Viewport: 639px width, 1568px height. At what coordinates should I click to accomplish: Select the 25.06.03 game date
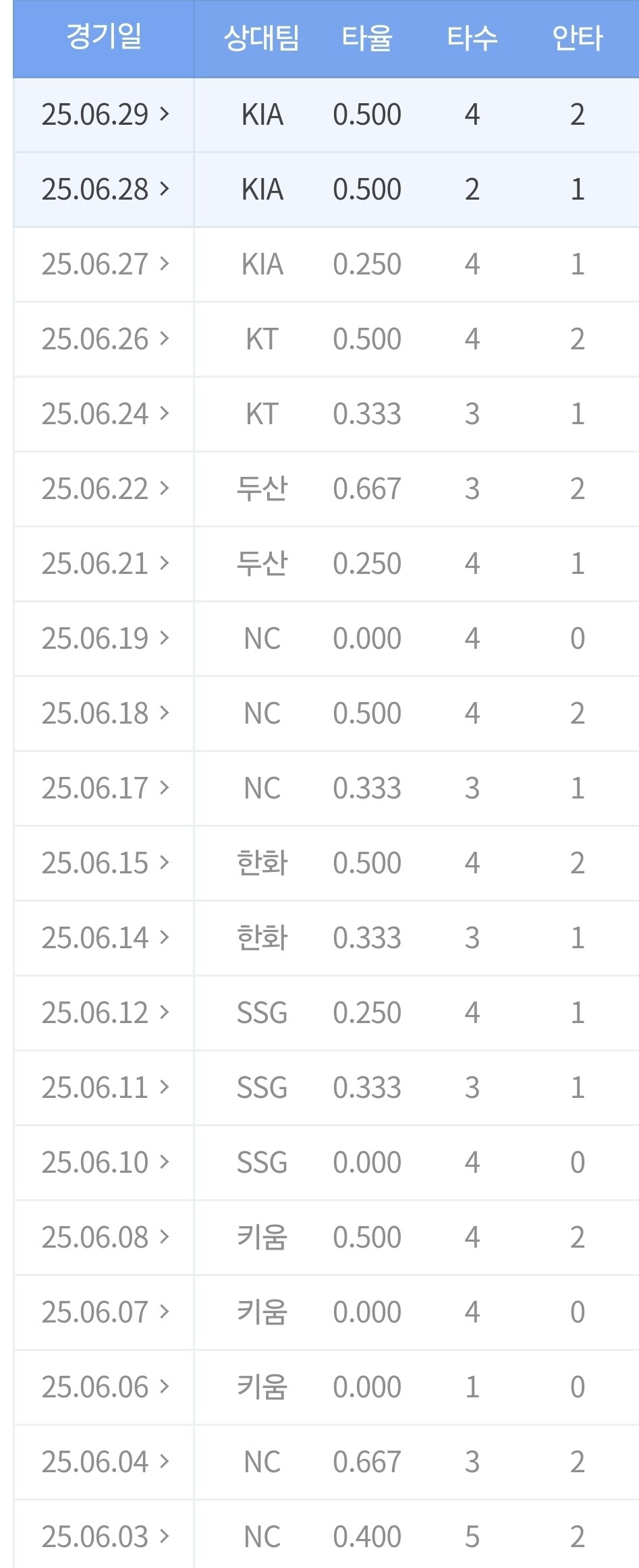coord(105,1537)
